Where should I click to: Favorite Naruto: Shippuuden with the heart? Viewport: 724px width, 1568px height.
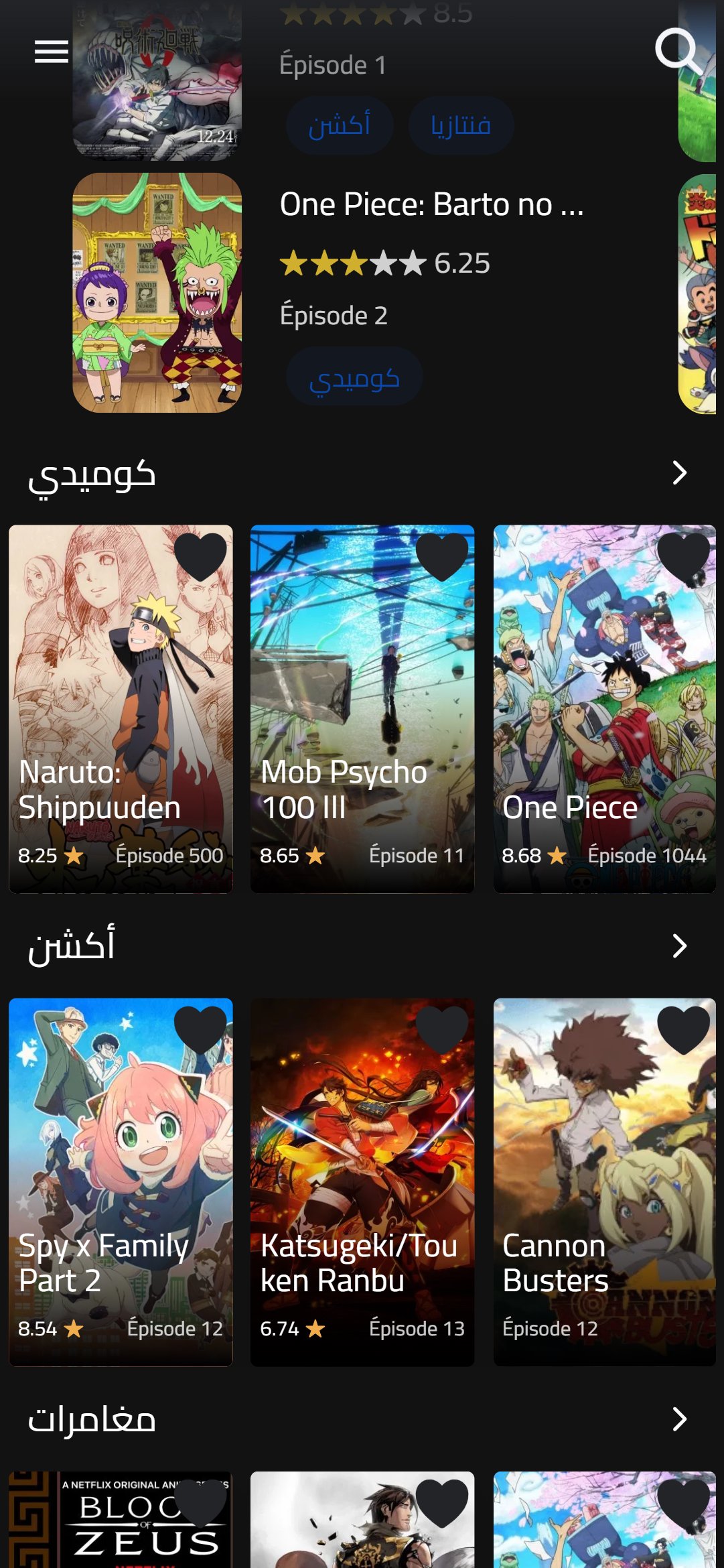(200, 556)
